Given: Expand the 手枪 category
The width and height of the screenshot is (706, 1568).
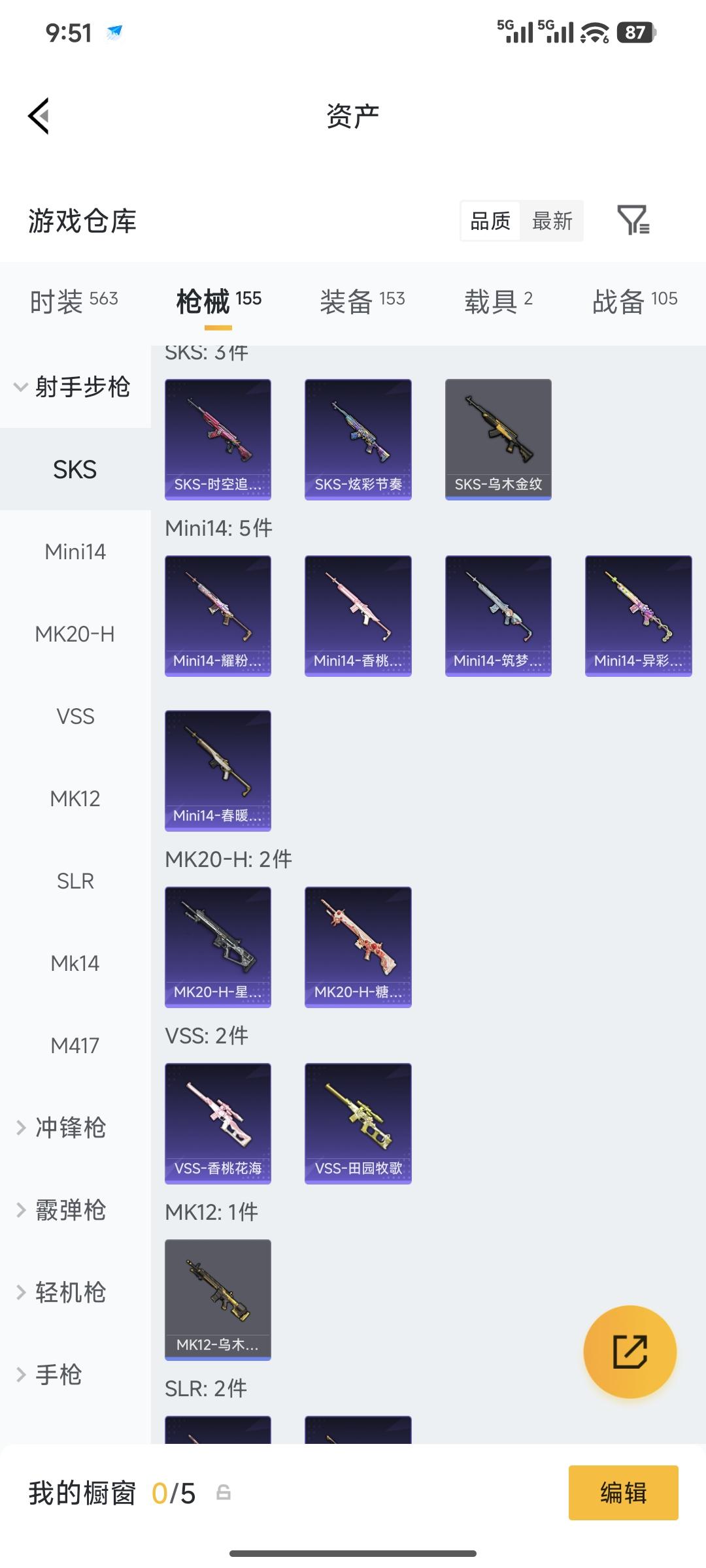Looking at the screenshot, I should click(59, 1375).
